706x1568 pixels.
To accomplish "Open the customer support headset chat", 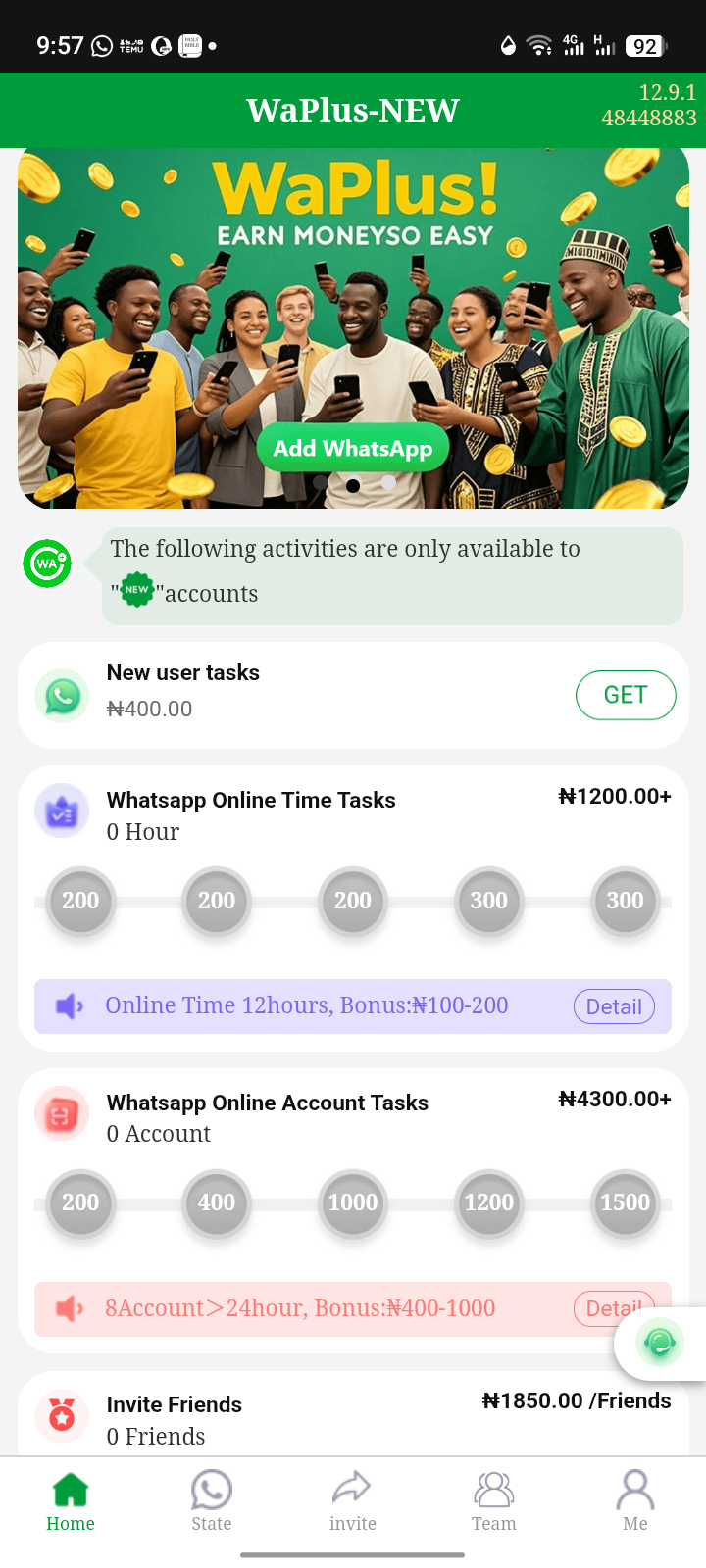I will 660,1344.
